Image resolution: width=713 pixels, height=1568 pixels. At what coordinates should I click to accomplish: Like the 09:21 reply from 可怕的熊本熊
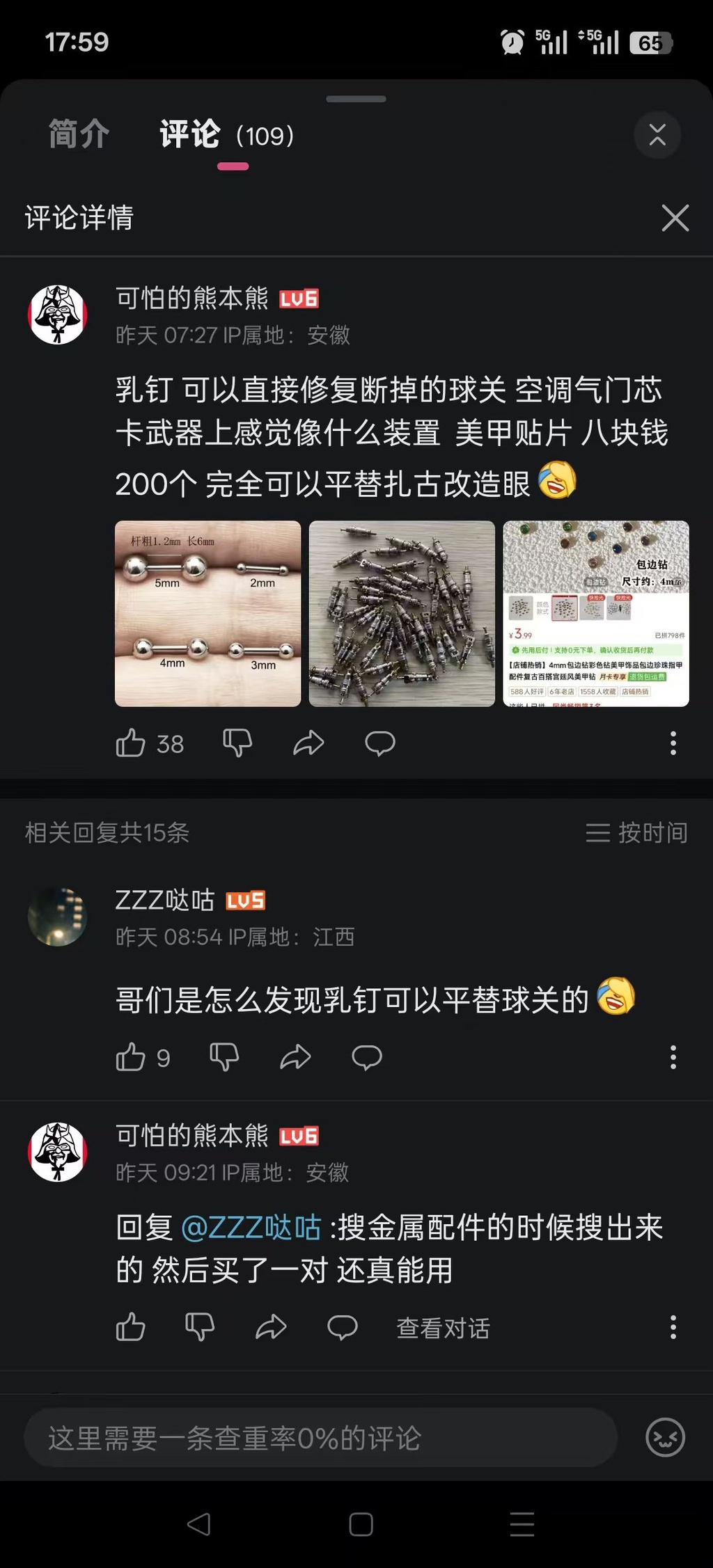(x=131, y=1327)
